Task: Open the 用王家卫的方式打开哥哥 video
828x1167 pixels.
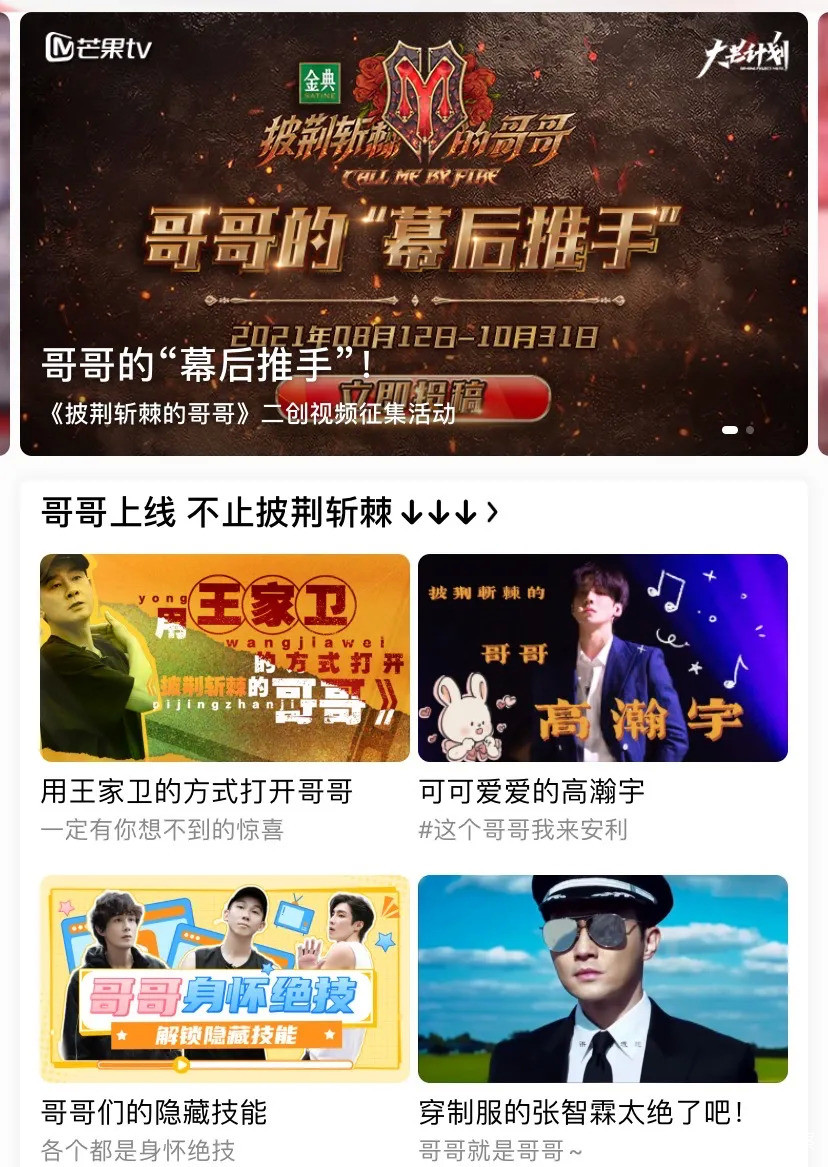Action: click(225, 658)
